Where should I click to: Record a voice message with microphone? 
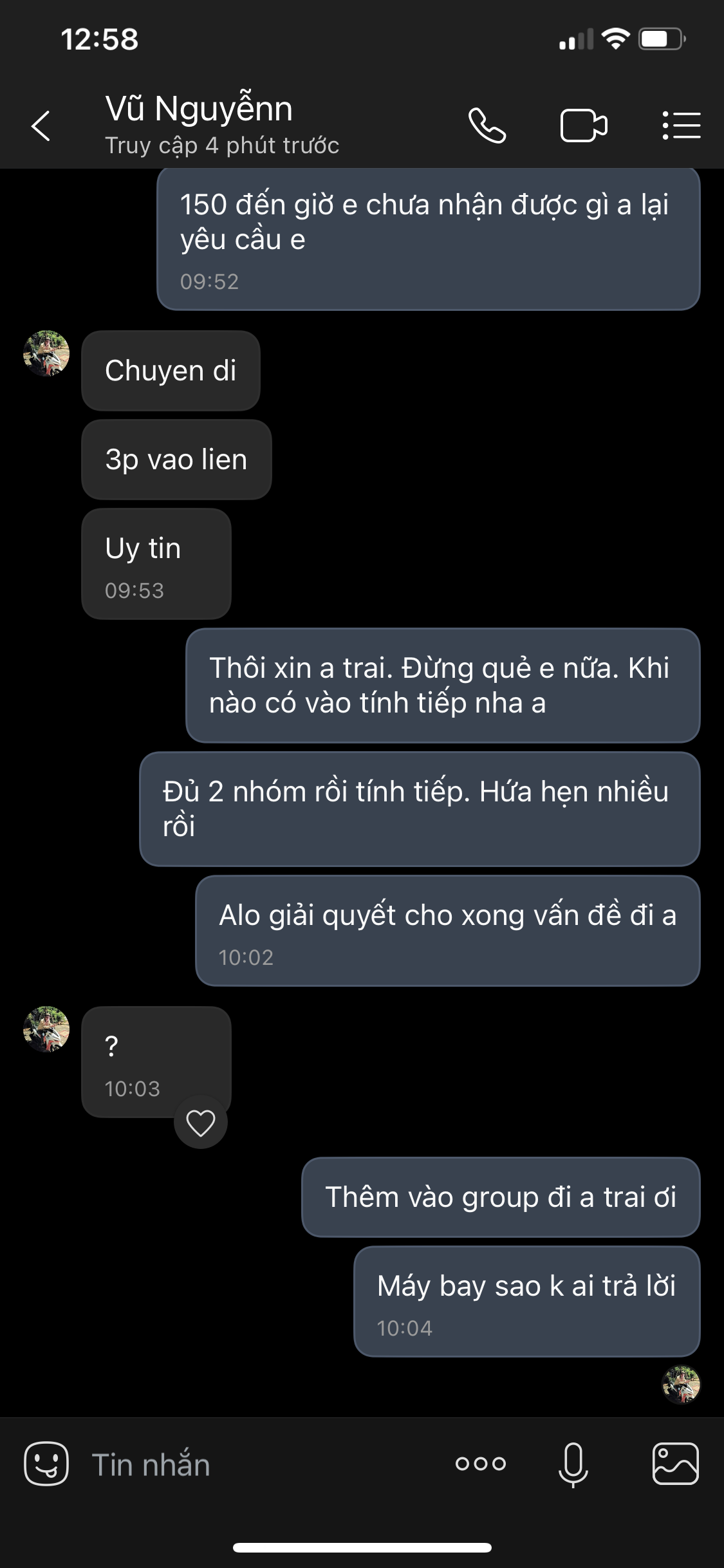point(573,1464)
